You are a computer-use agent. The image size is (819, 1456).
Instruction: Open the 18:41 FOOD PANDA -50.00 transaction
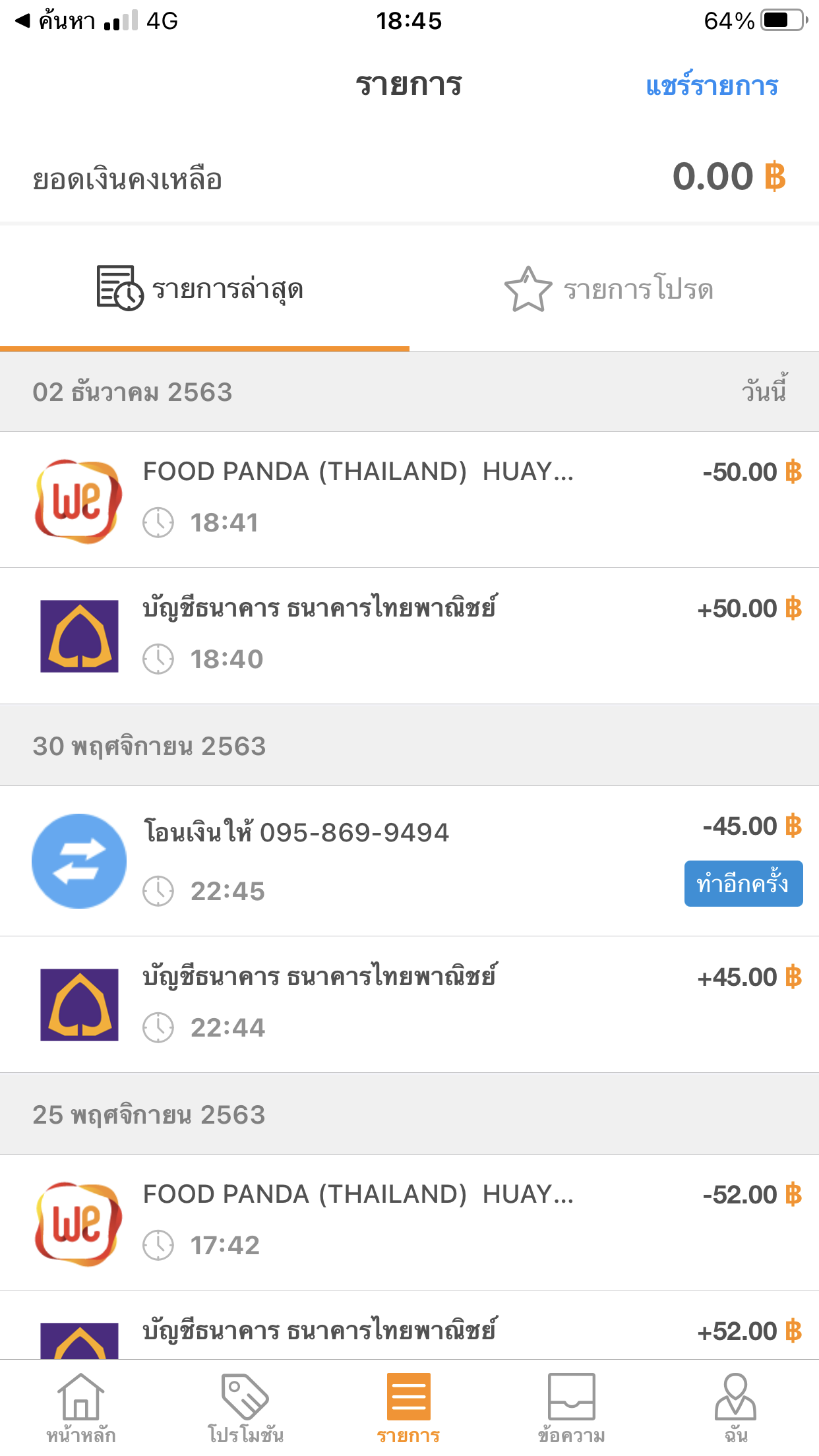coord(409,500)
